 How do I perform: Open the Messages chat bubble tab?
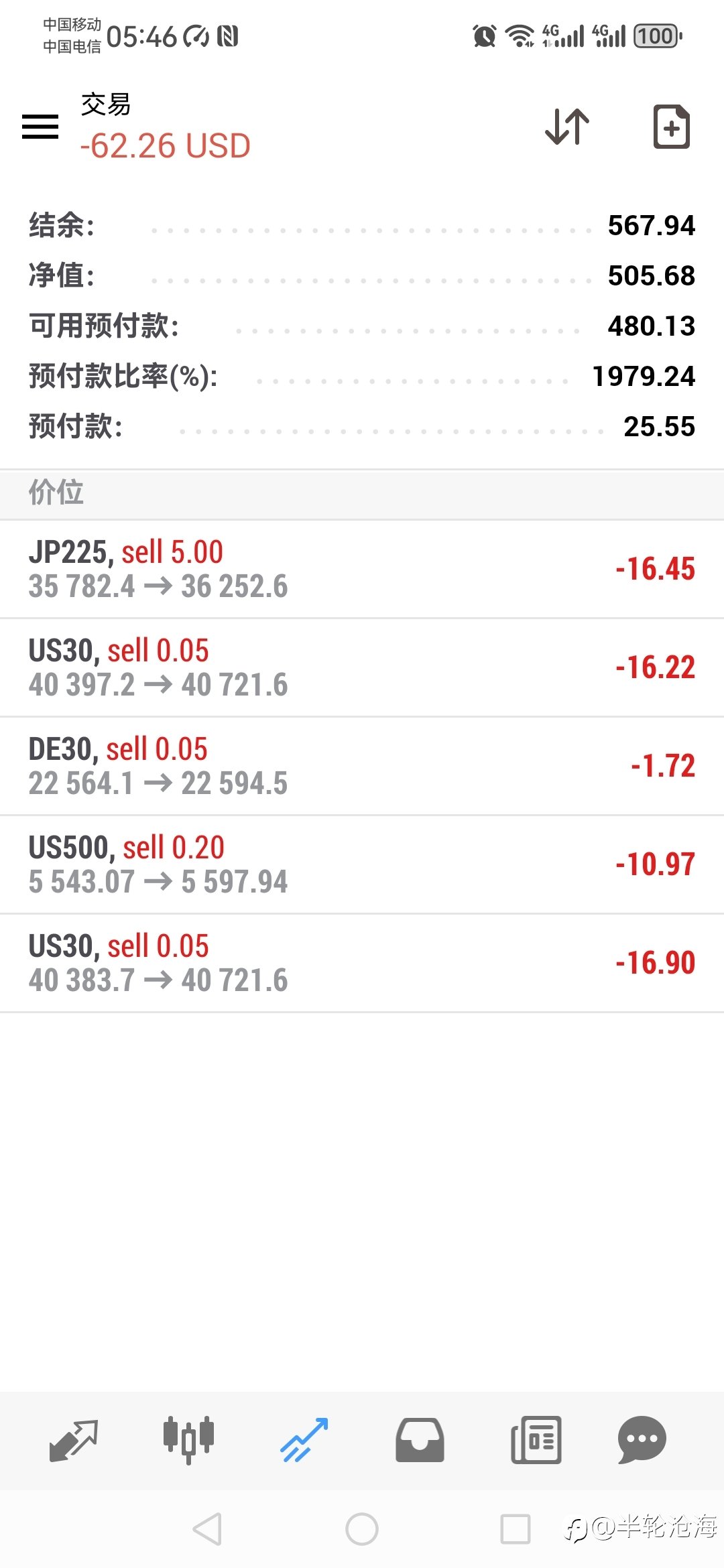point(642,1440)
